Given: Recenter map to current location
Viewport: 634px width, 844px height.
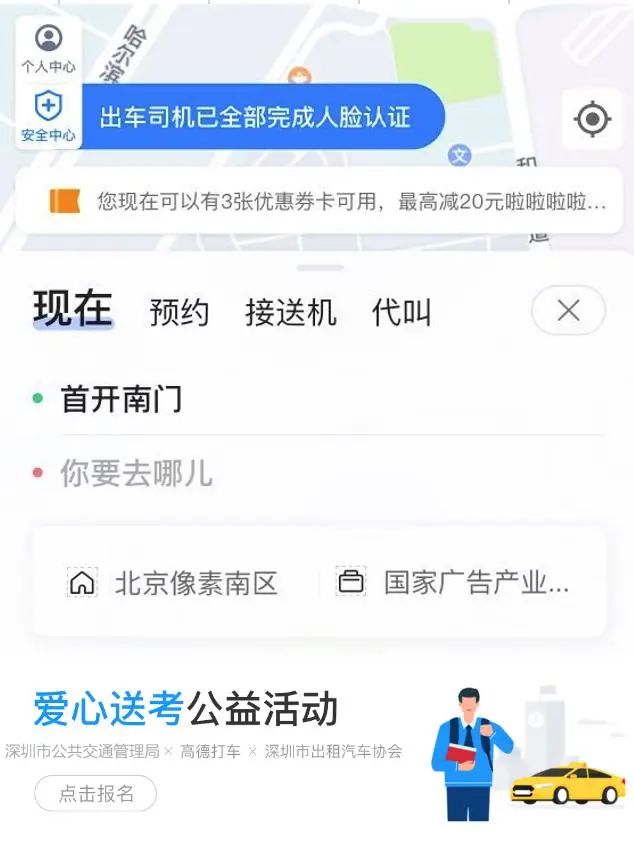Looking at the screenshot, I should (592, 119).
